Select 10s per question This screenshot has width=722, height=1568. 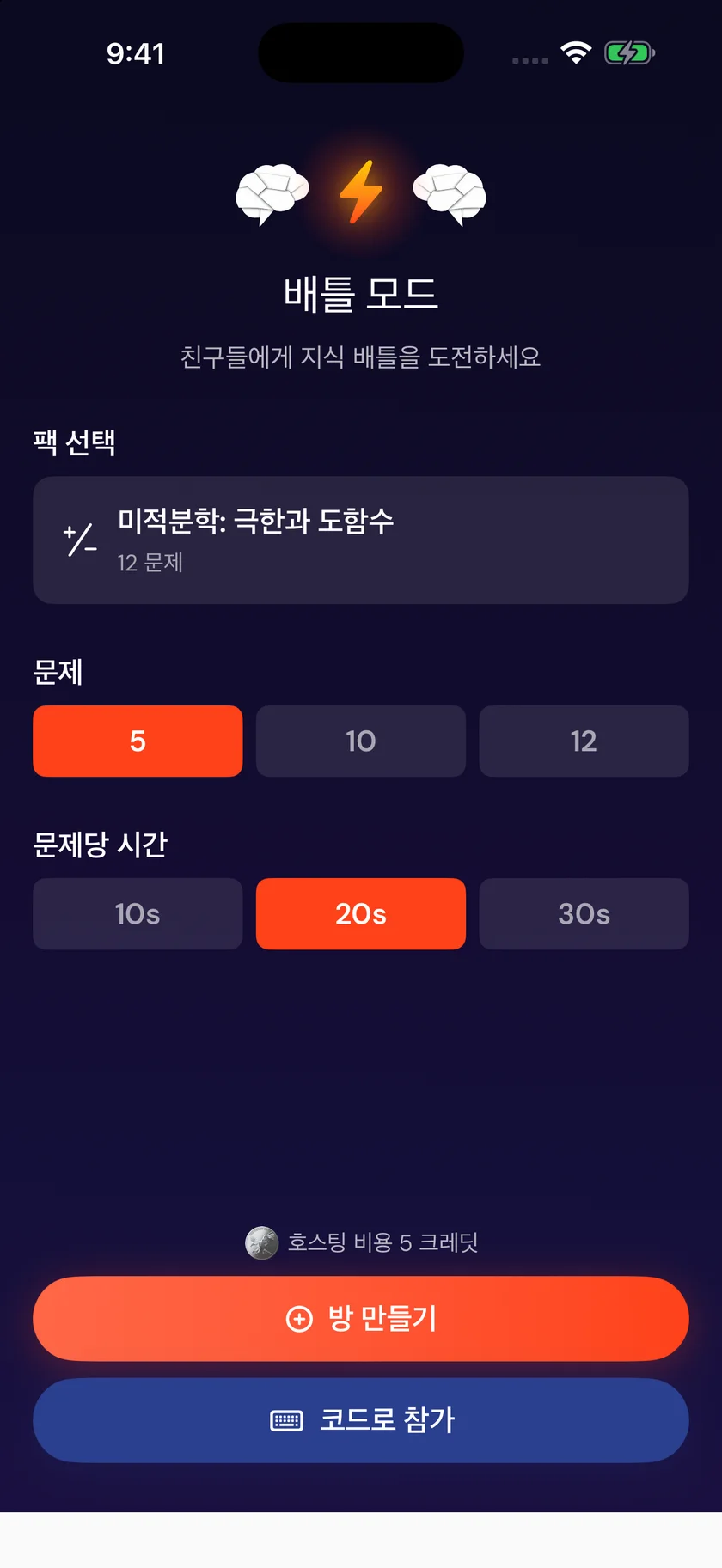click(x=138, y=913)
